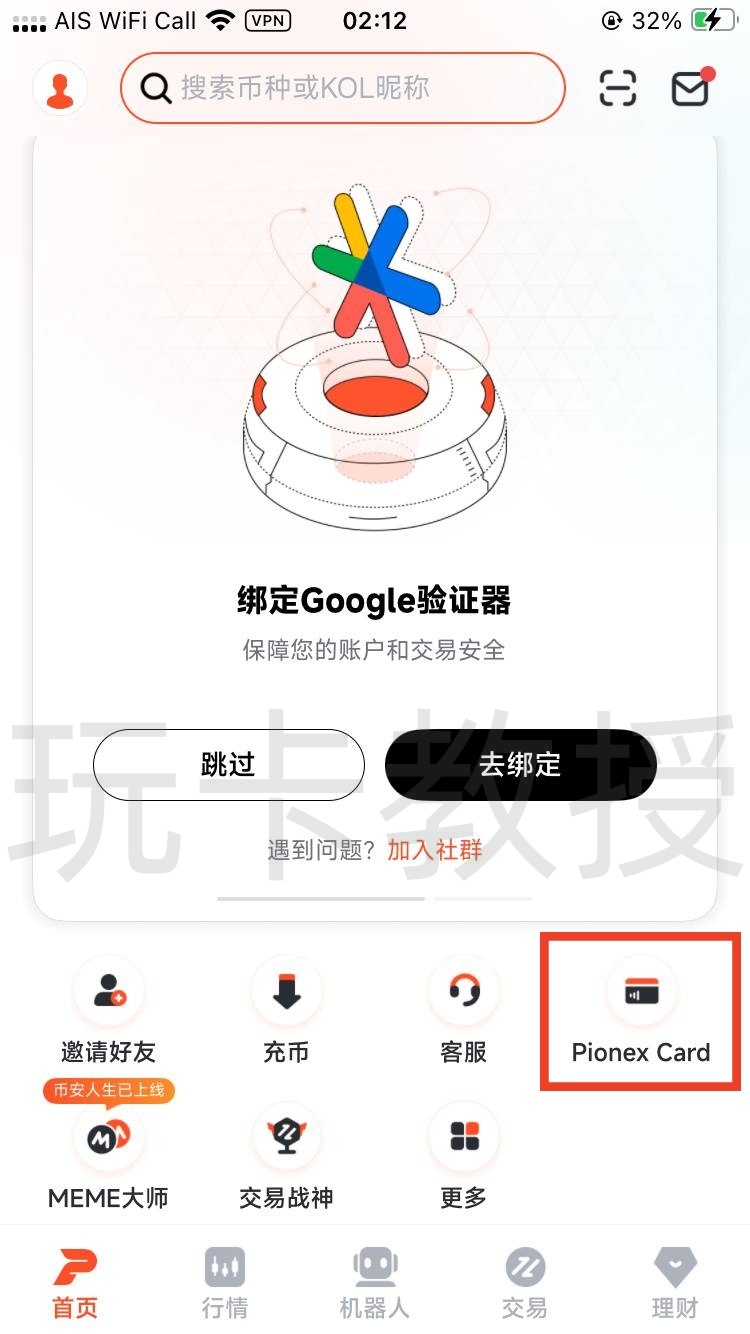The width and height of the screenshot is (750, 1334).
Task: Show 更多 shortcuts
Action: coord(463,1155)
